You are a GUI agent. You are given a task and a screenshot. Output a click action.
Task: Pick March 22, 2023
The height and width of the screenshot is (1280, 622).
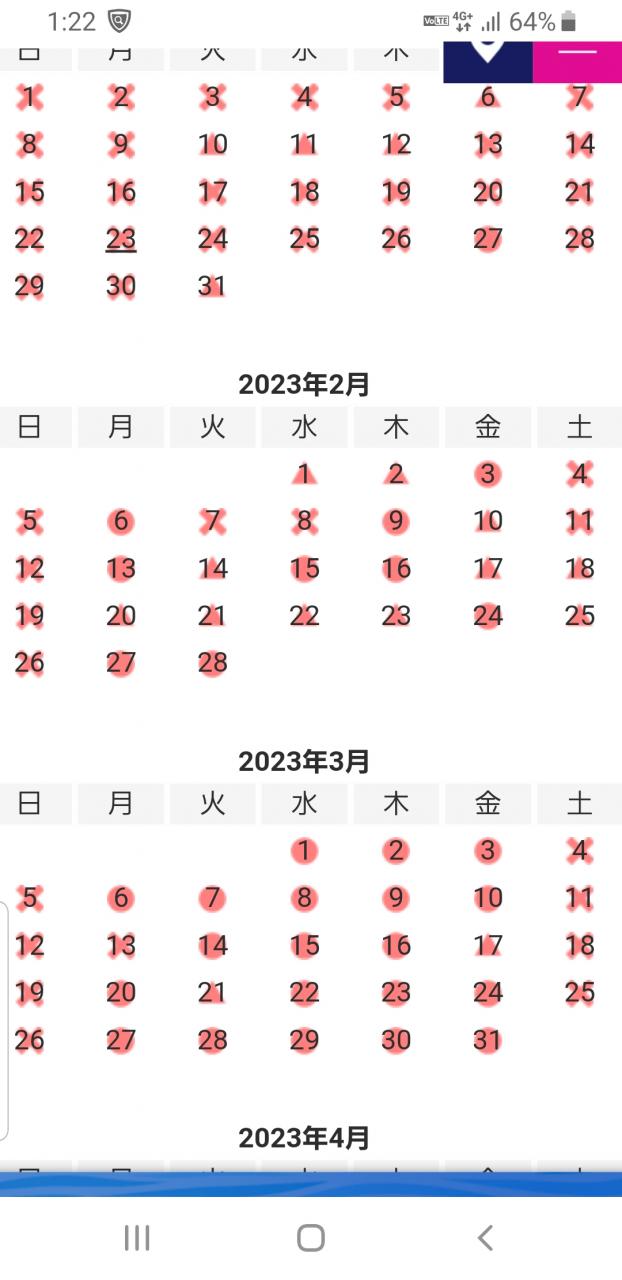point(304,993)
